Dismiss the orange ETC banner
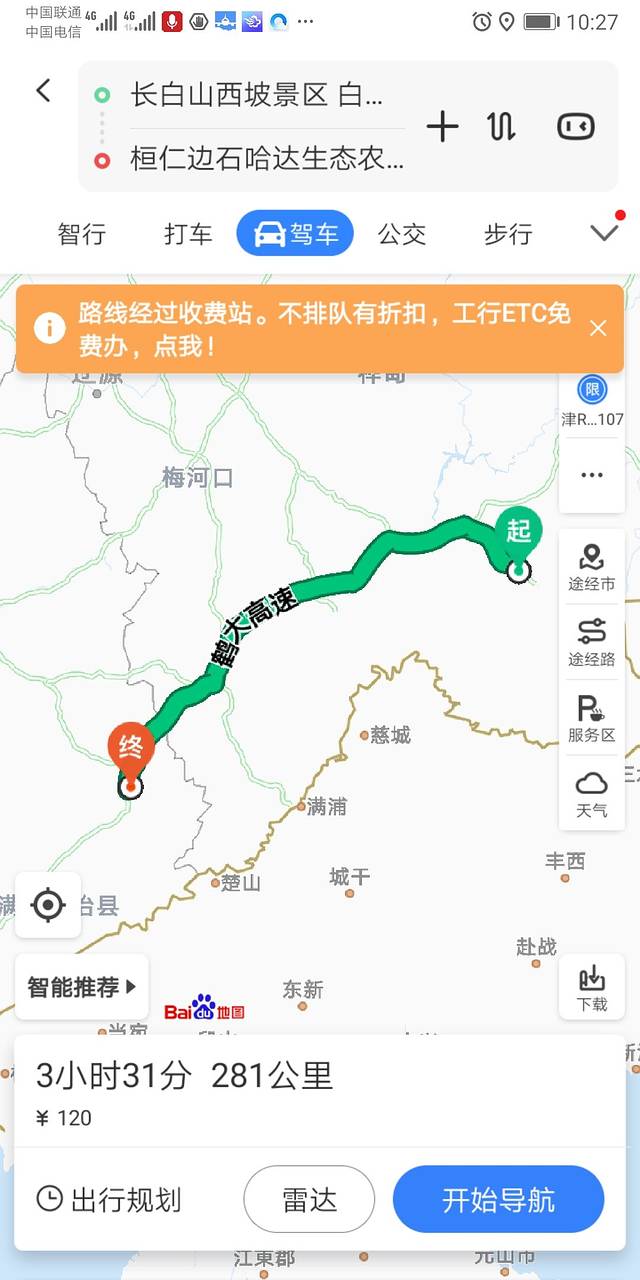The width and height of the screenshot is (640, 1280). [598, 329]
